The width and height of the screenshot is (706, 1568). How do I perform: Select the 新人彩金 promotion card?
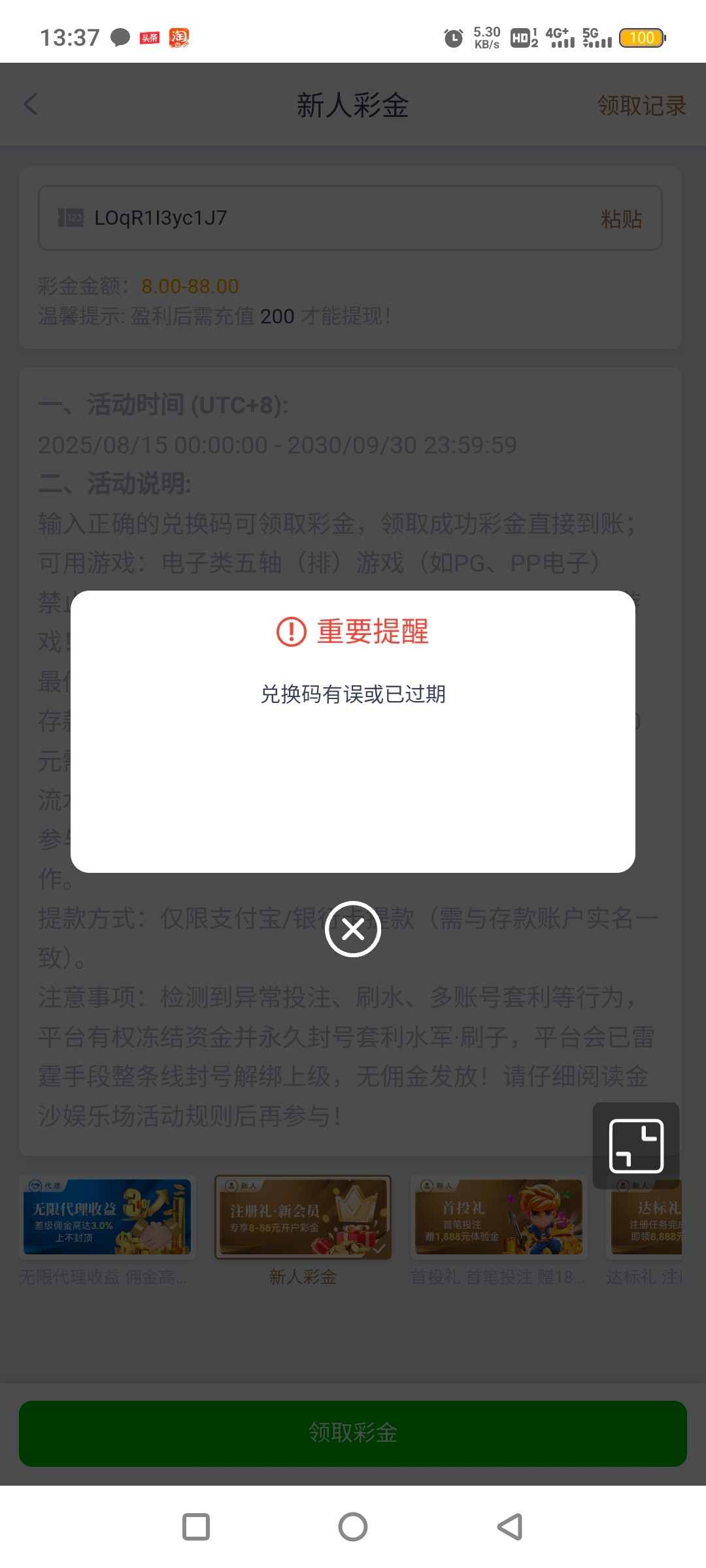[x=303, y=1231]
